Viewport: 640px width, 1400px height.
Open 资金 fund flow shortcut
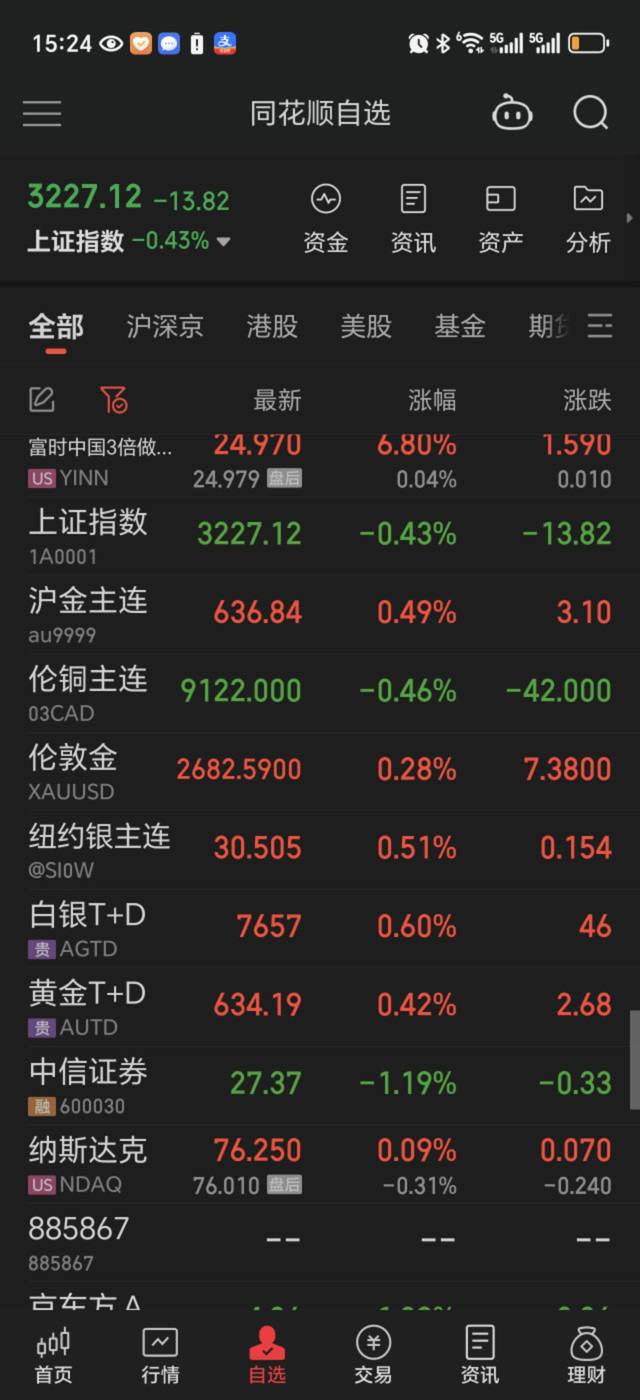click(326, 219)
